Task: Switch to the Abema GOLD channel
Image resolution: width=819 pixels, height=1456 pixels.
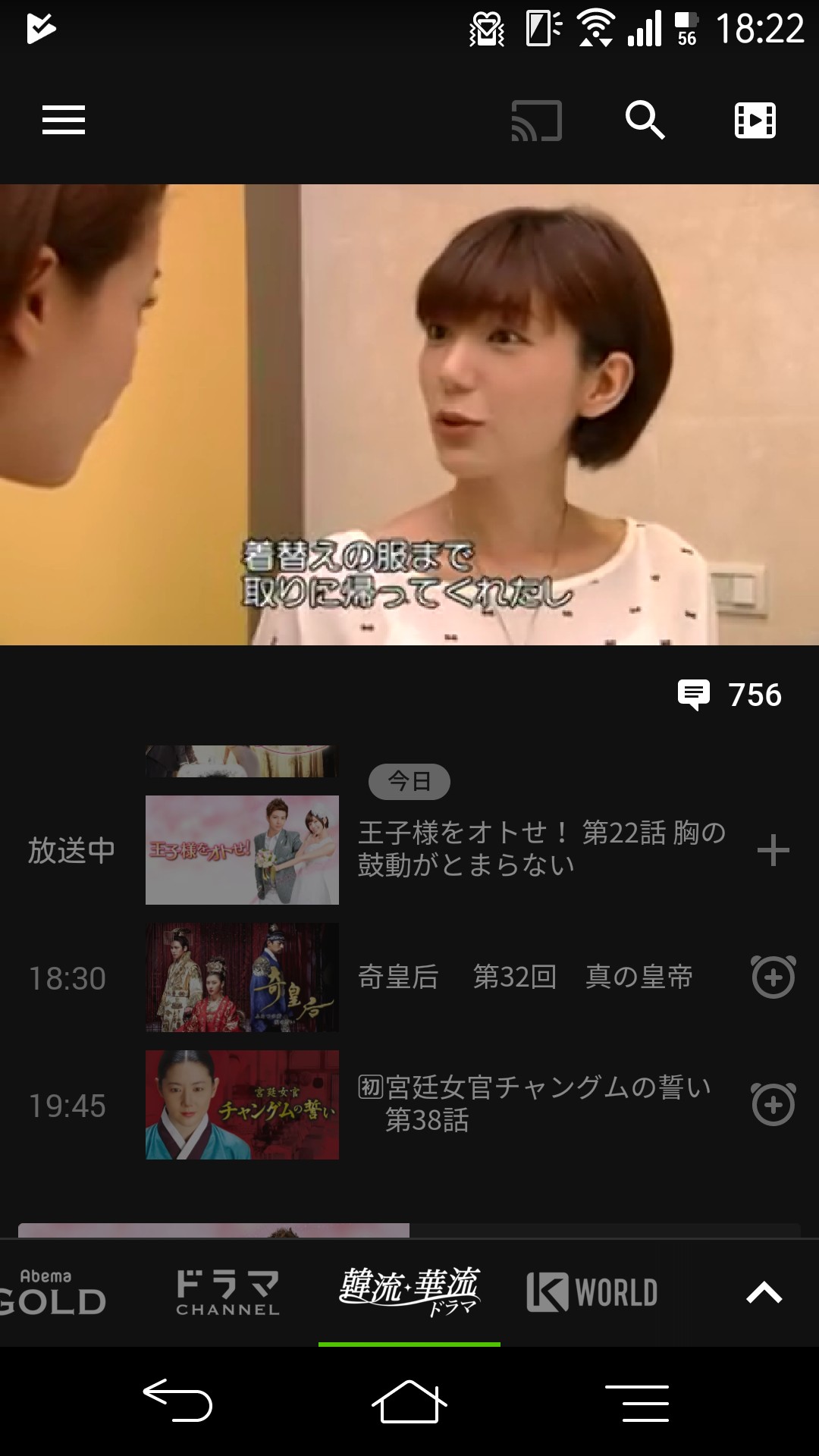Action: [x=52, y=1293]
